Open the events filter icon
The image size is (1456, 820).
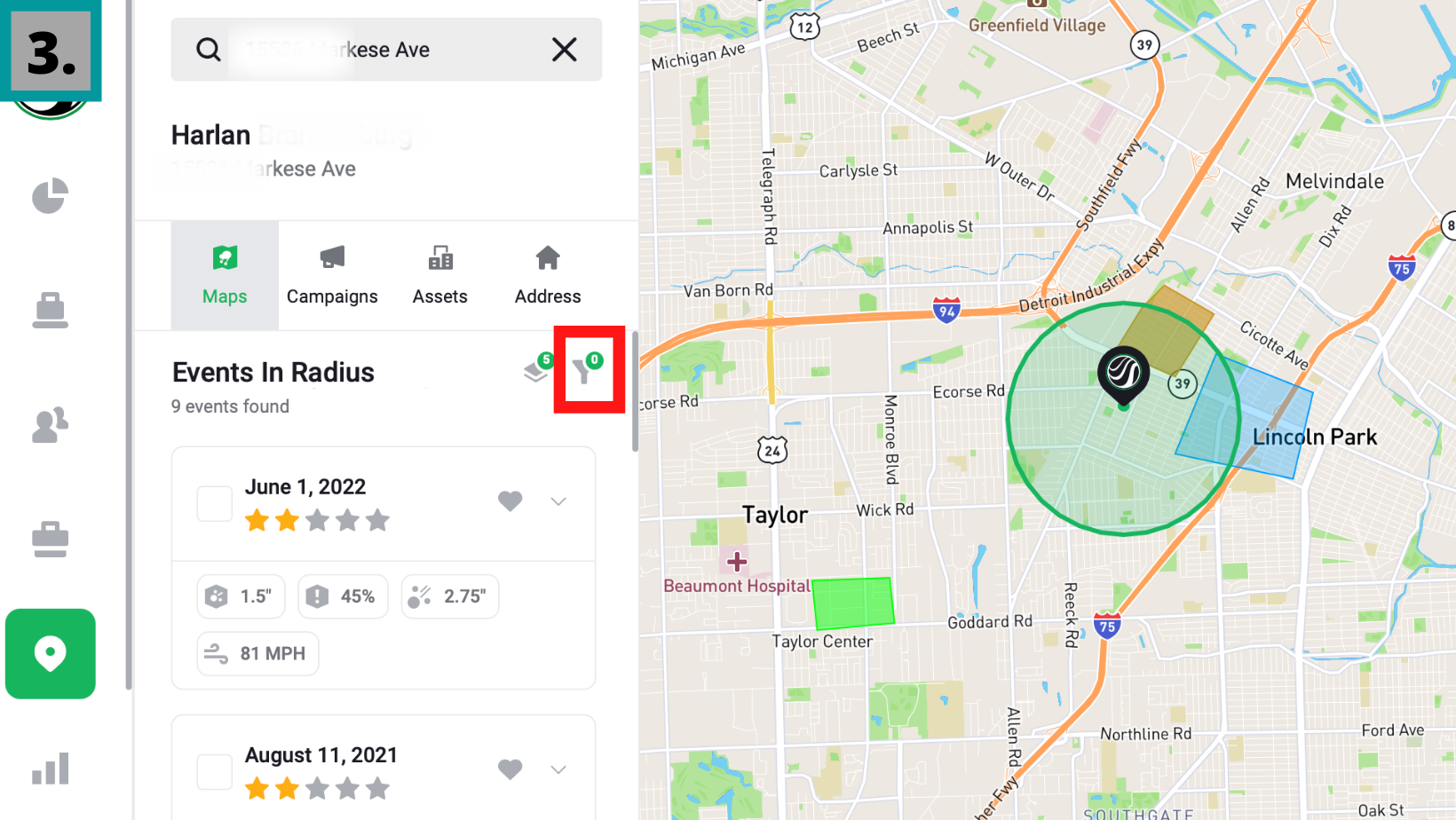click(586, 369)
